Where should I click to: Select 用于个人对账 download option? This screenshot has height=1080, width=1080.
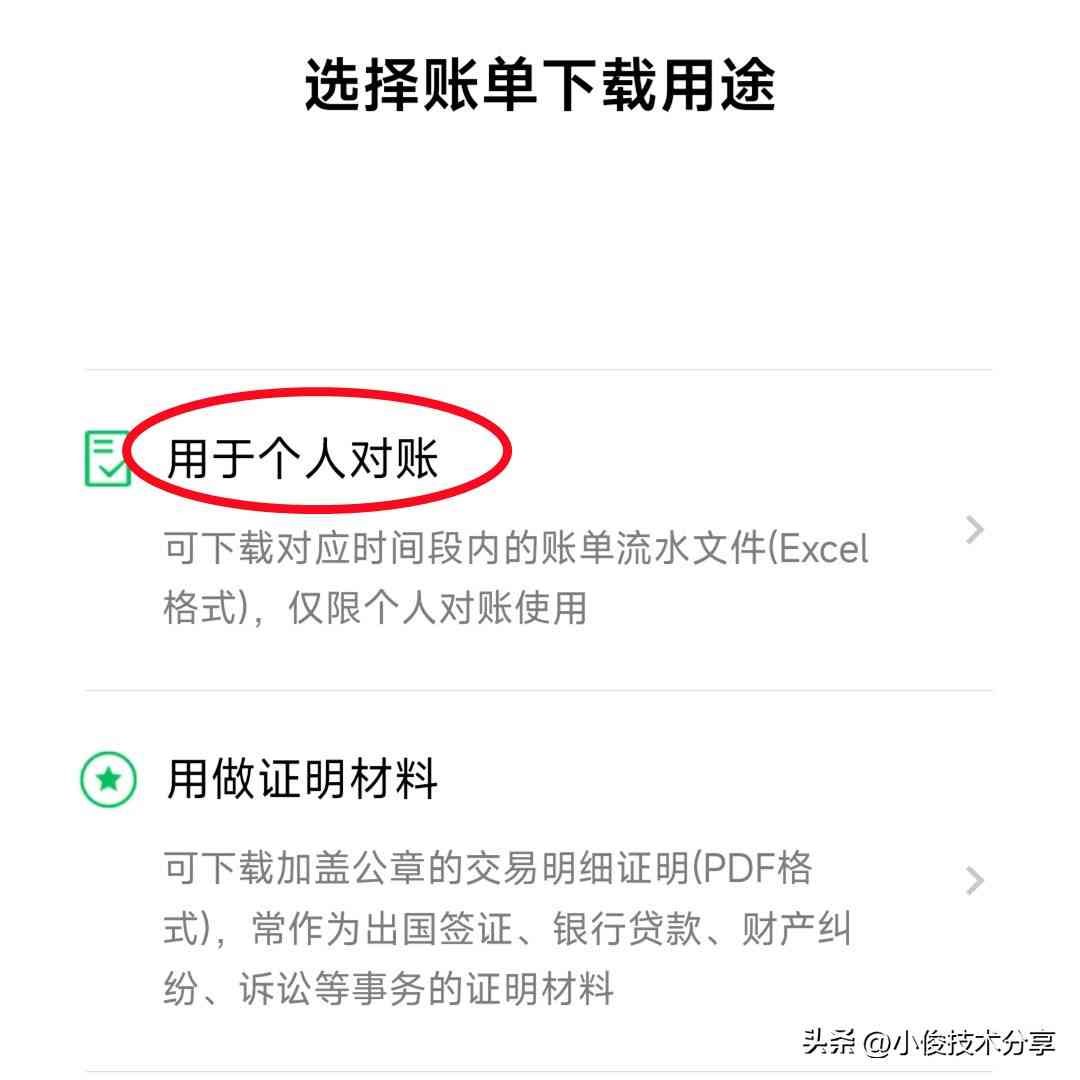click(303, 460)
